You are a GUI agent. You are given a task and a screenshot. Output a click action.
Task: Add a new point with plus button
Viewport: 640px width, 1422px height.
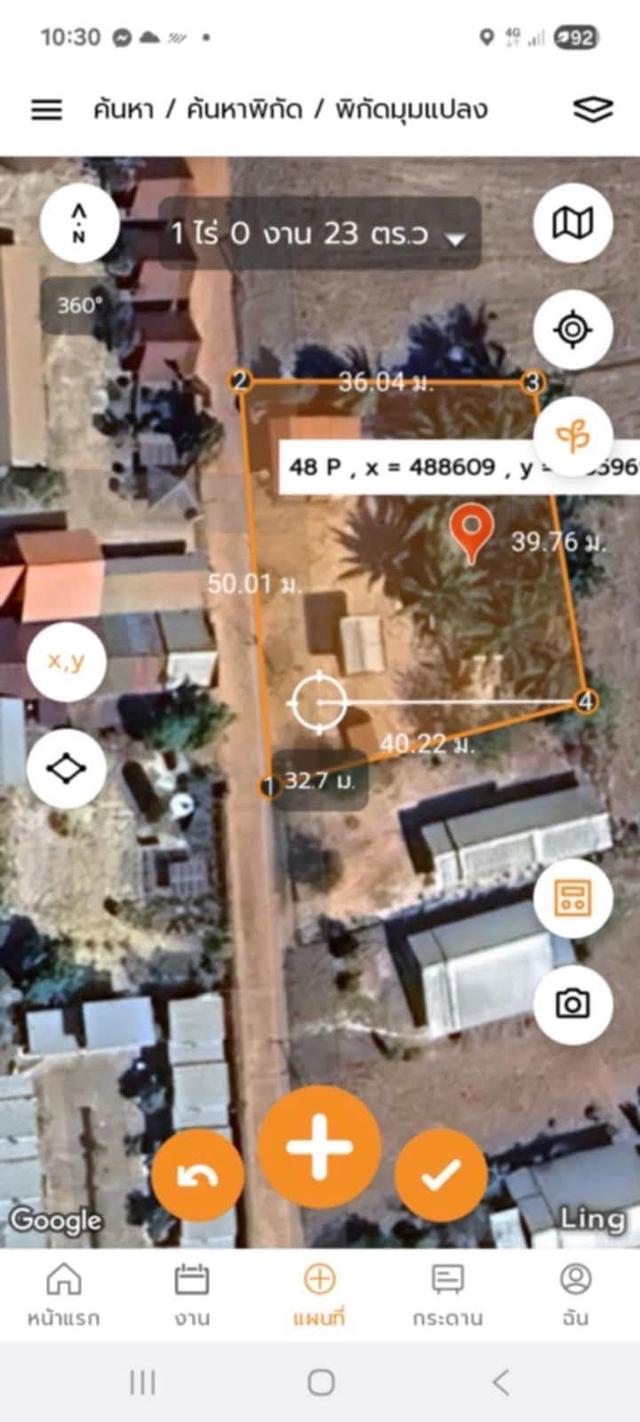tap(320, 1147)
